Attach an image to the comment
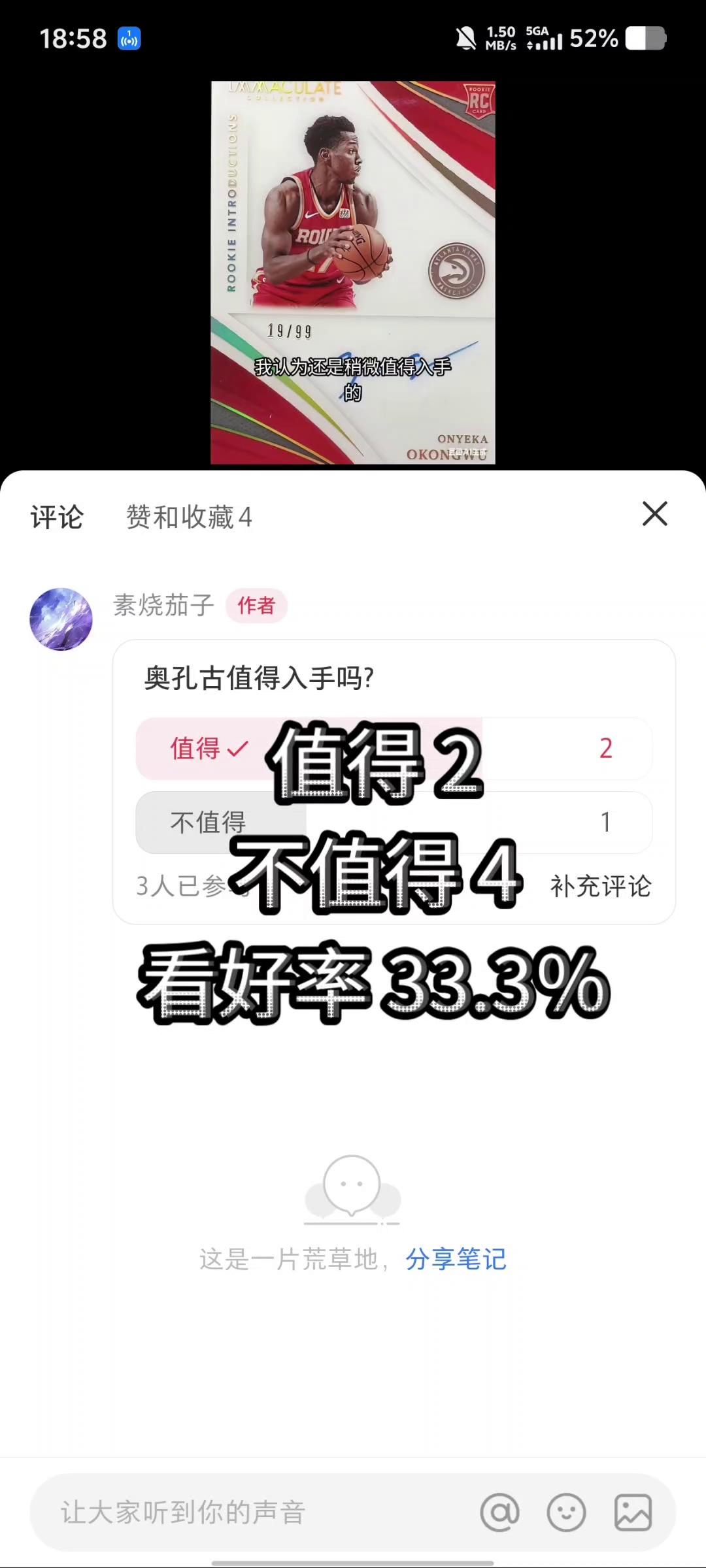Screen dimensions: 706x1568 pyautogui.click(x=633, y=1512)
